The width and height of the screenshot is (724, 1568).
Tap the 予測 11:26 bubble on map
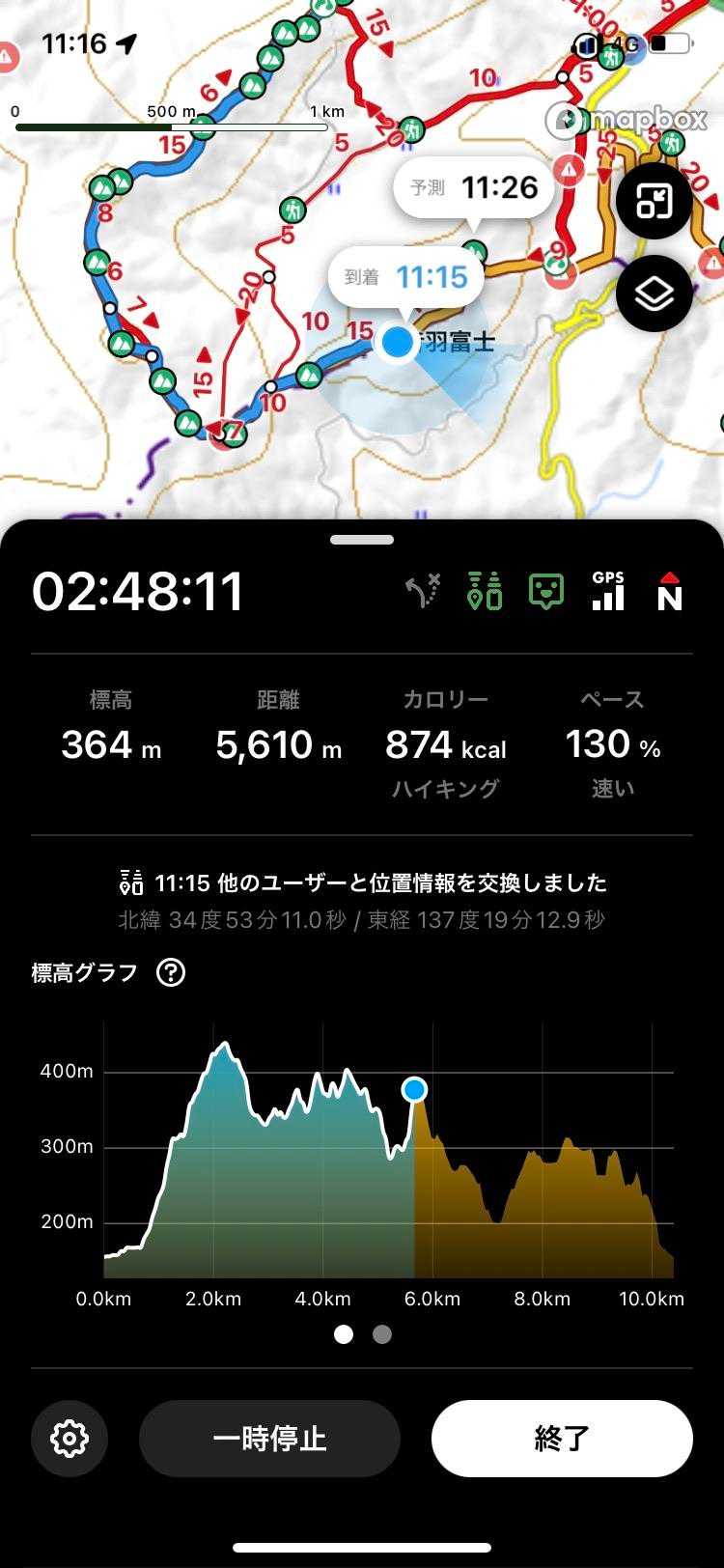pyautogui.click(x=473, y=187)
